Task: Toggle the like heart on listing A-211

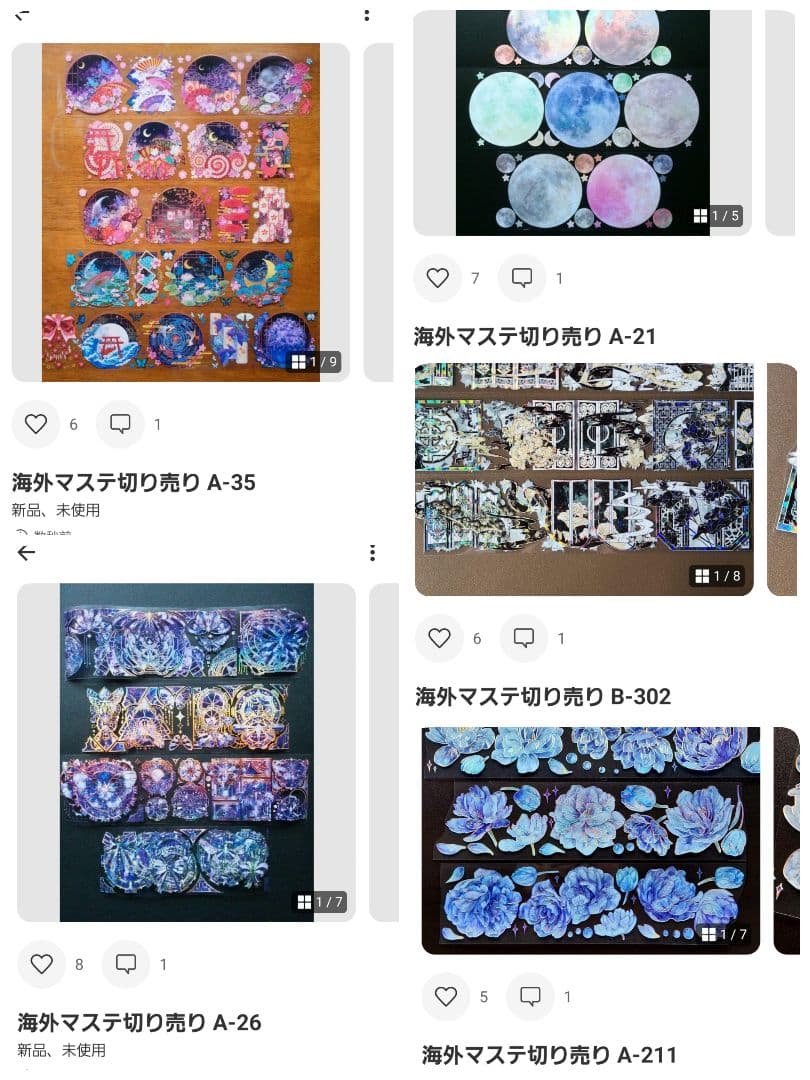Action: click(447, 997)
